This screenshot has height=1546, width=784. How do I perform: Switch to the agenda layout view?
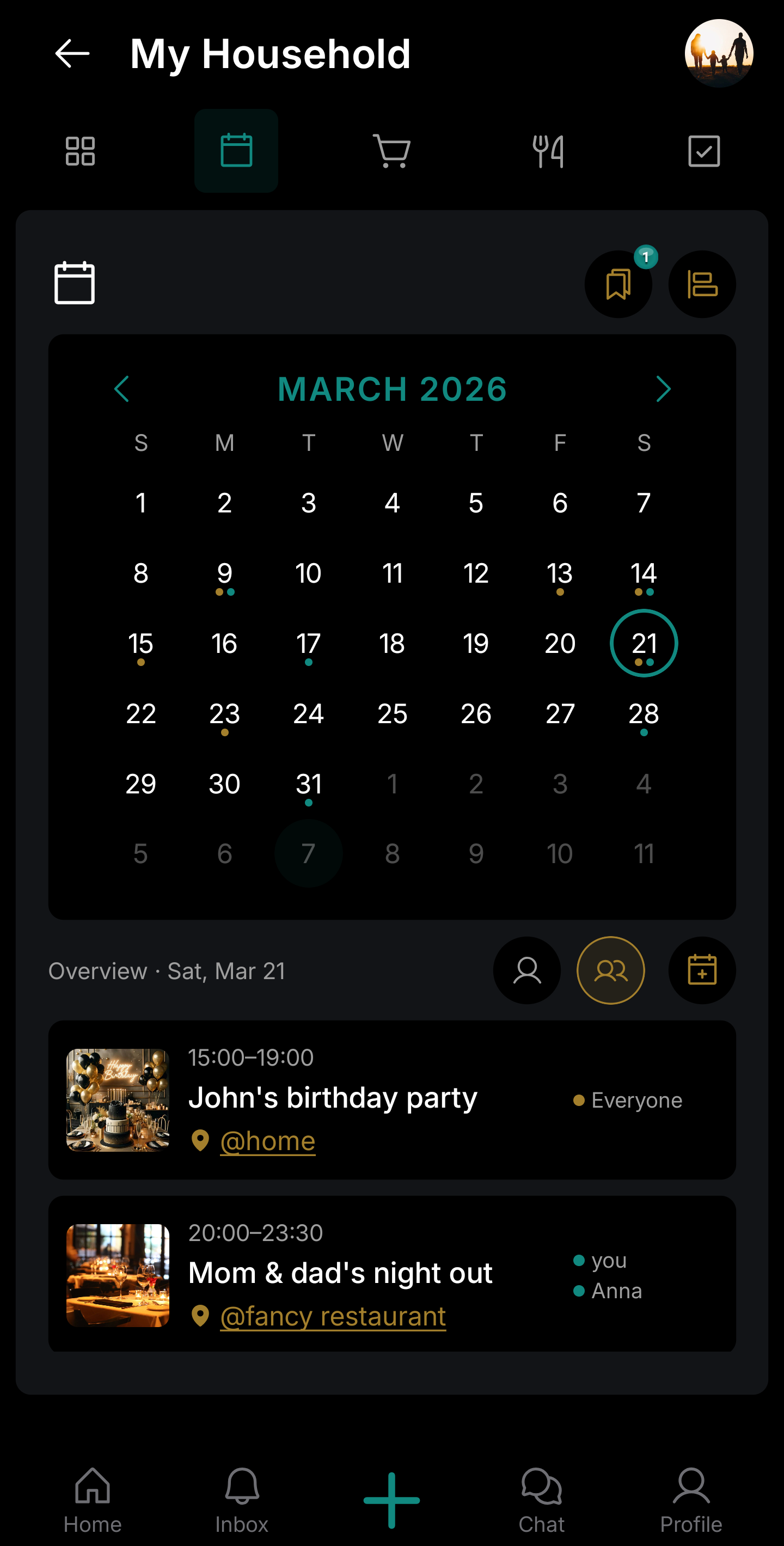point(702,284)
